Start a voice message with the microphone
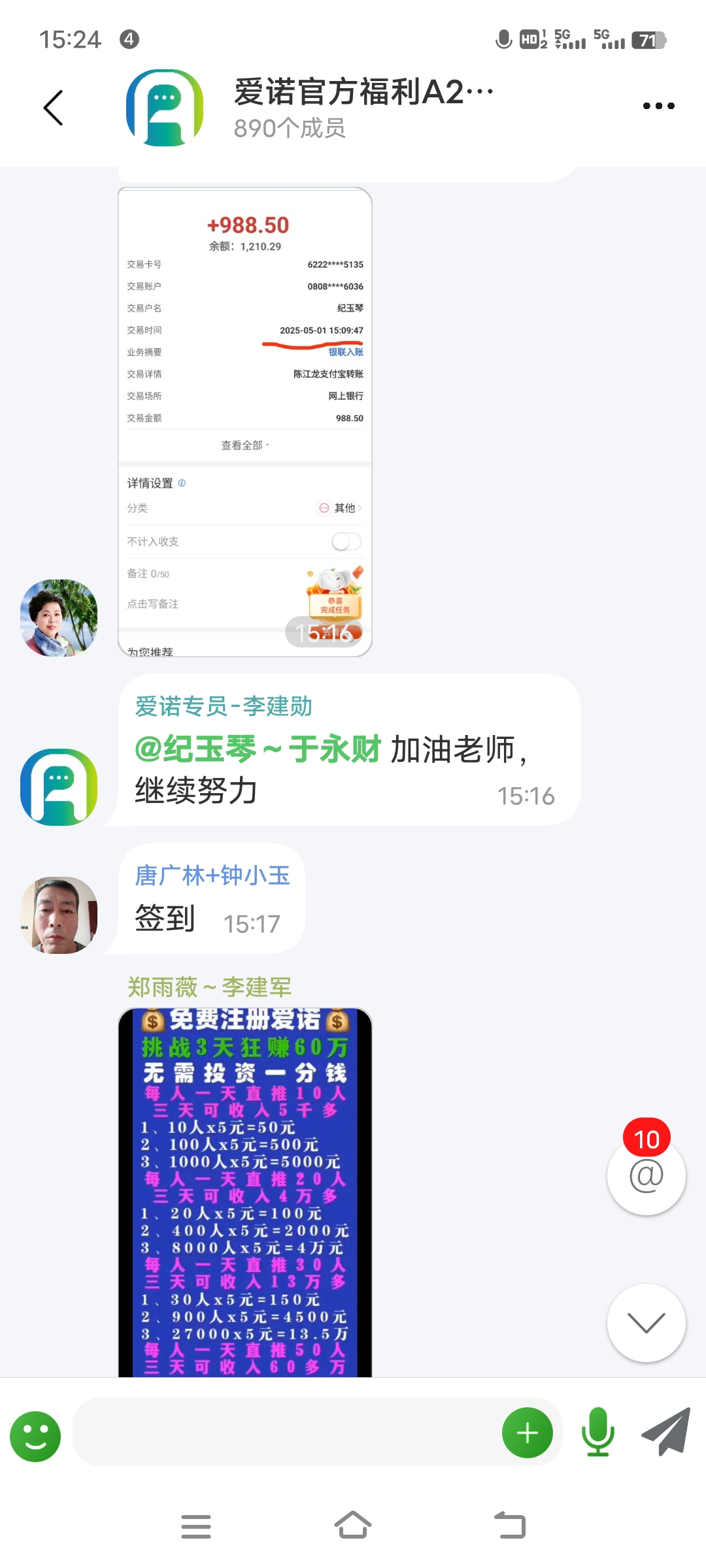 tap(598, 1432)
